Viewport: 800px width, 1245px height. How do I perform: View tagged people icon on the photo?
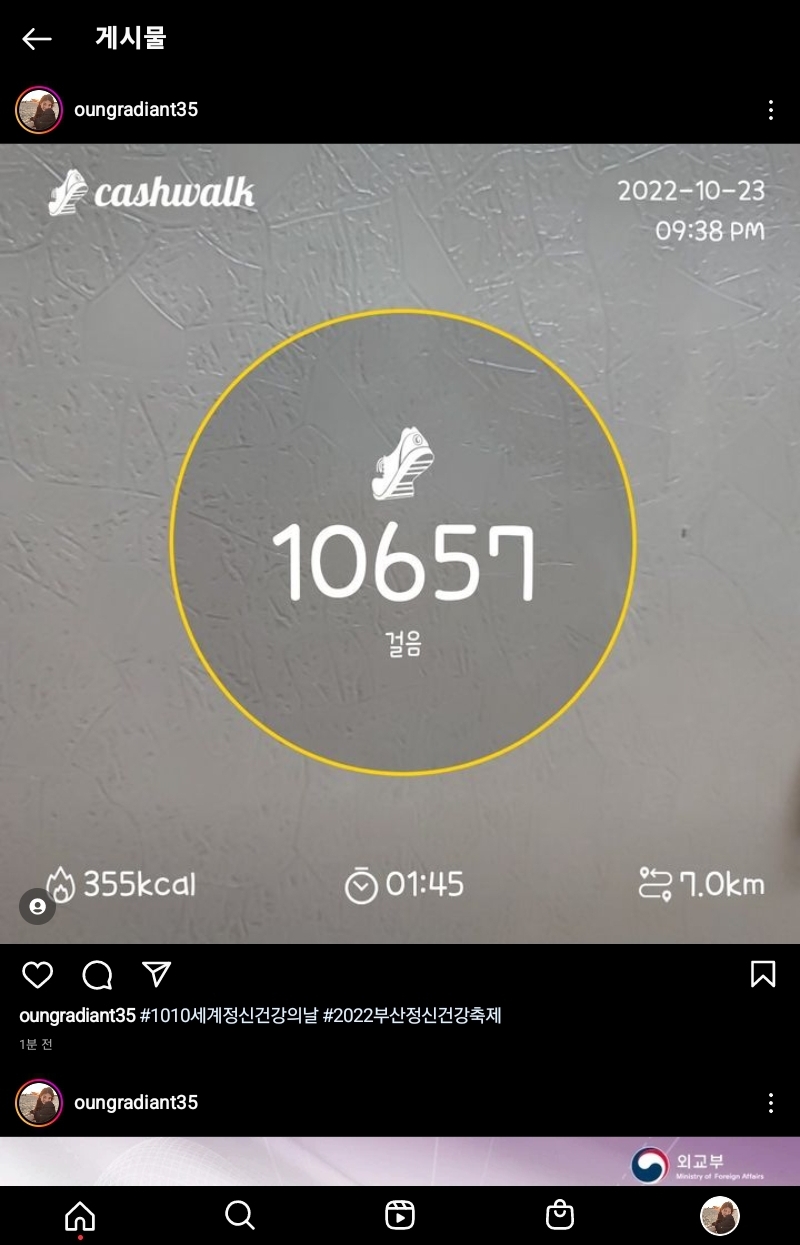tap(37, 906)
